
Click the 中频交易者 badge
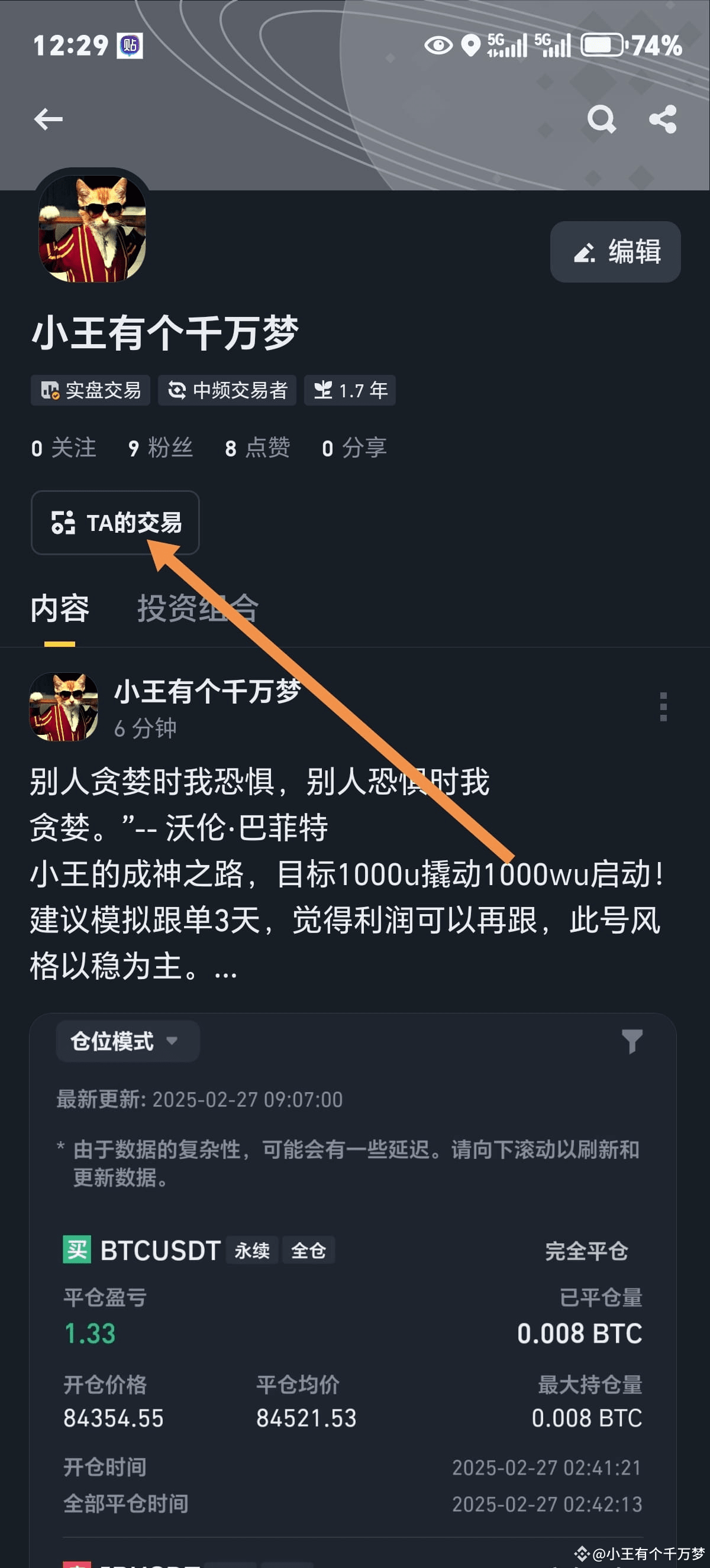click(x=226, y=390)
